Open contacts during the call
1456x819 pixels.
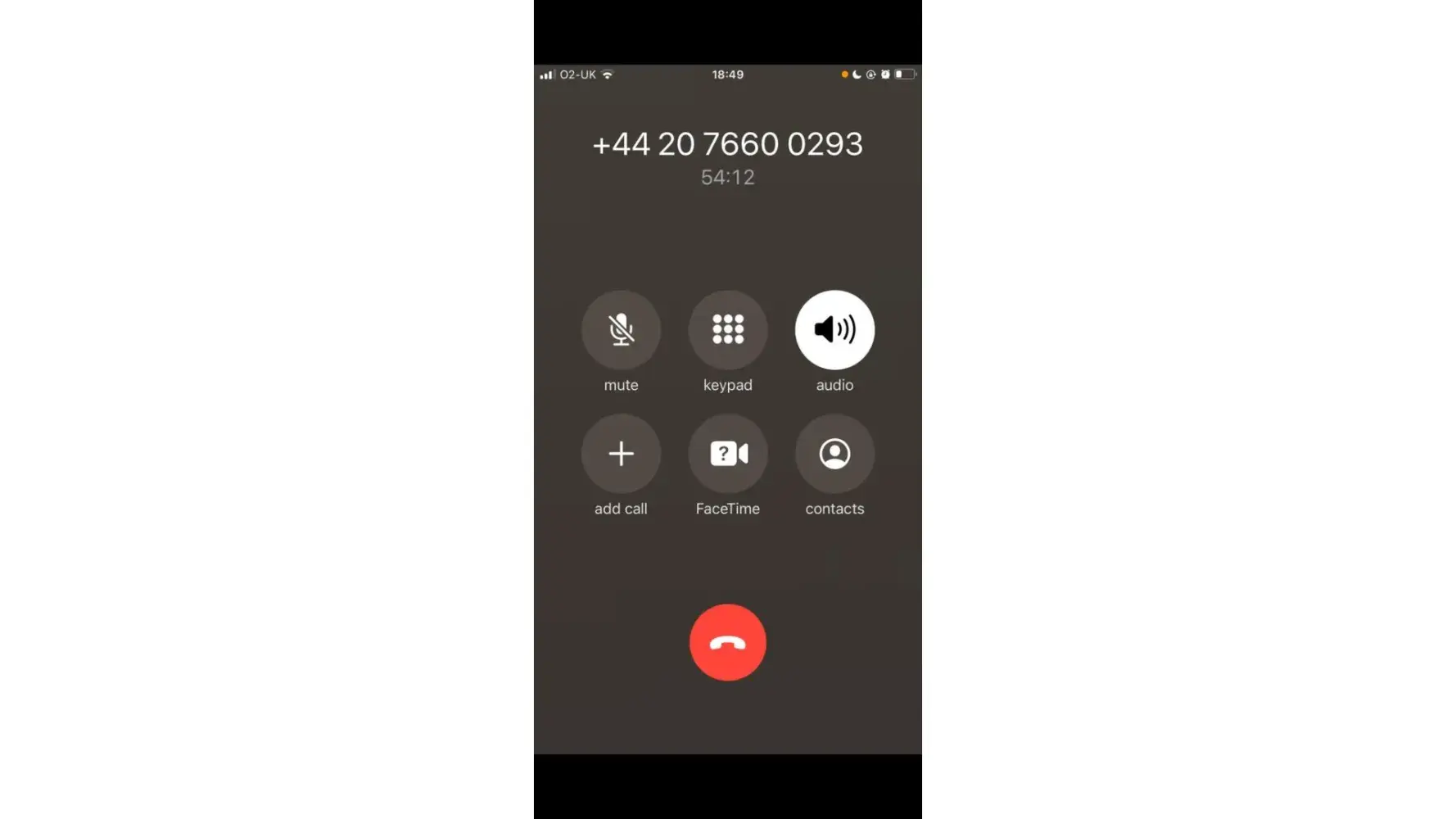point(834,454)
